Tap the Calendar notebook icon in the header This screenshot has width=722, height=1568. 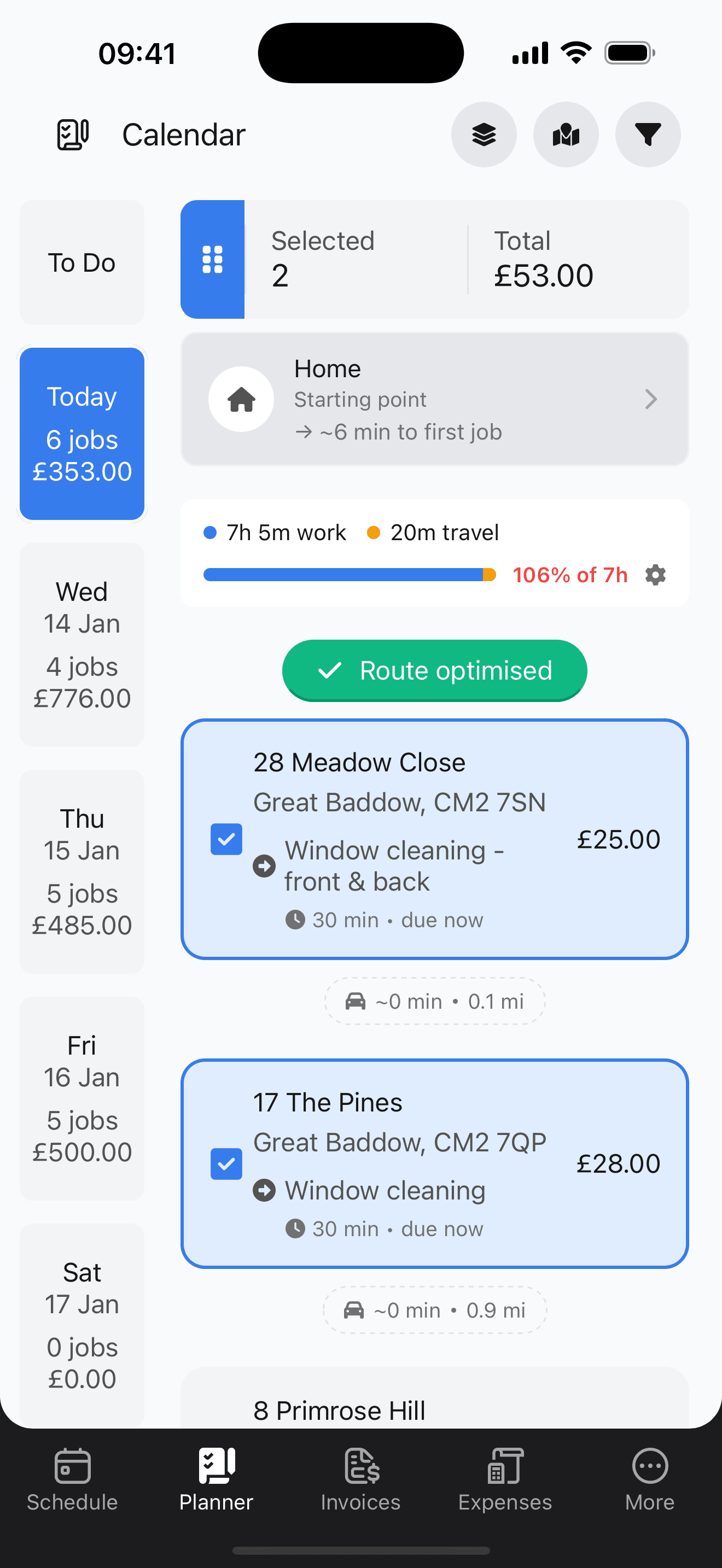click(72, 134)
